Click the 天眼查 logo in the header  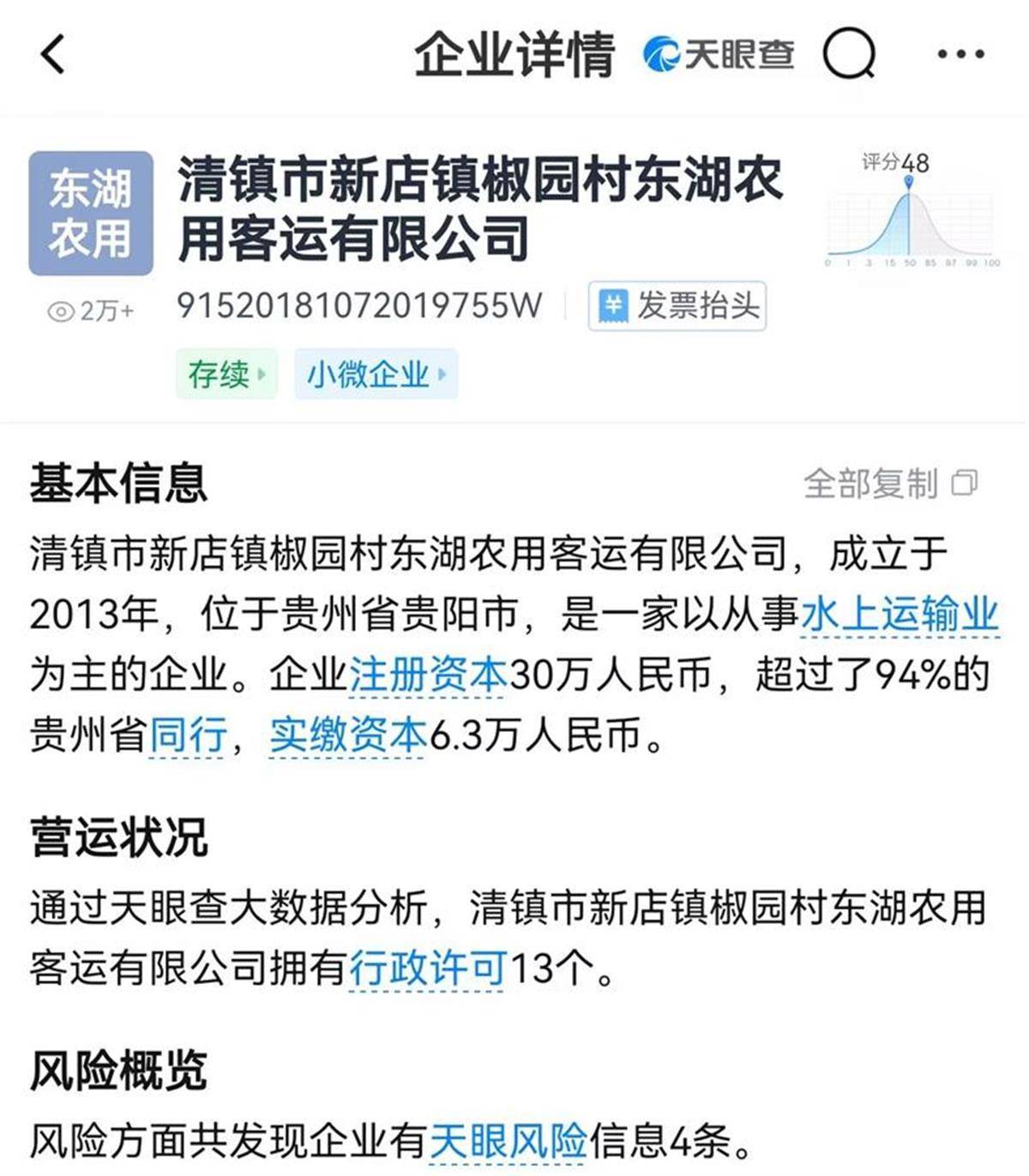pyautogui.click(x=720, y=53)
